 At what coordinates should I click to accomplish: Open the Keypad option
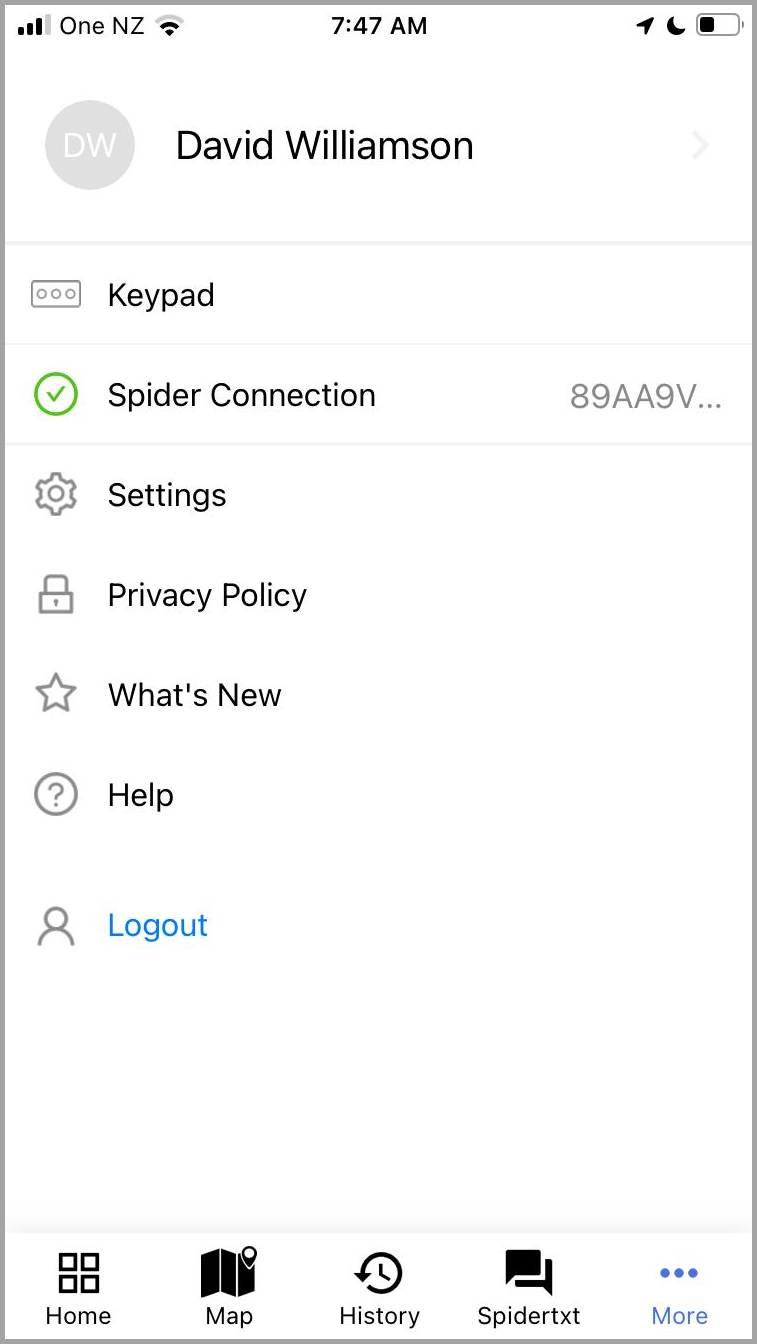(x=378, y=295)
